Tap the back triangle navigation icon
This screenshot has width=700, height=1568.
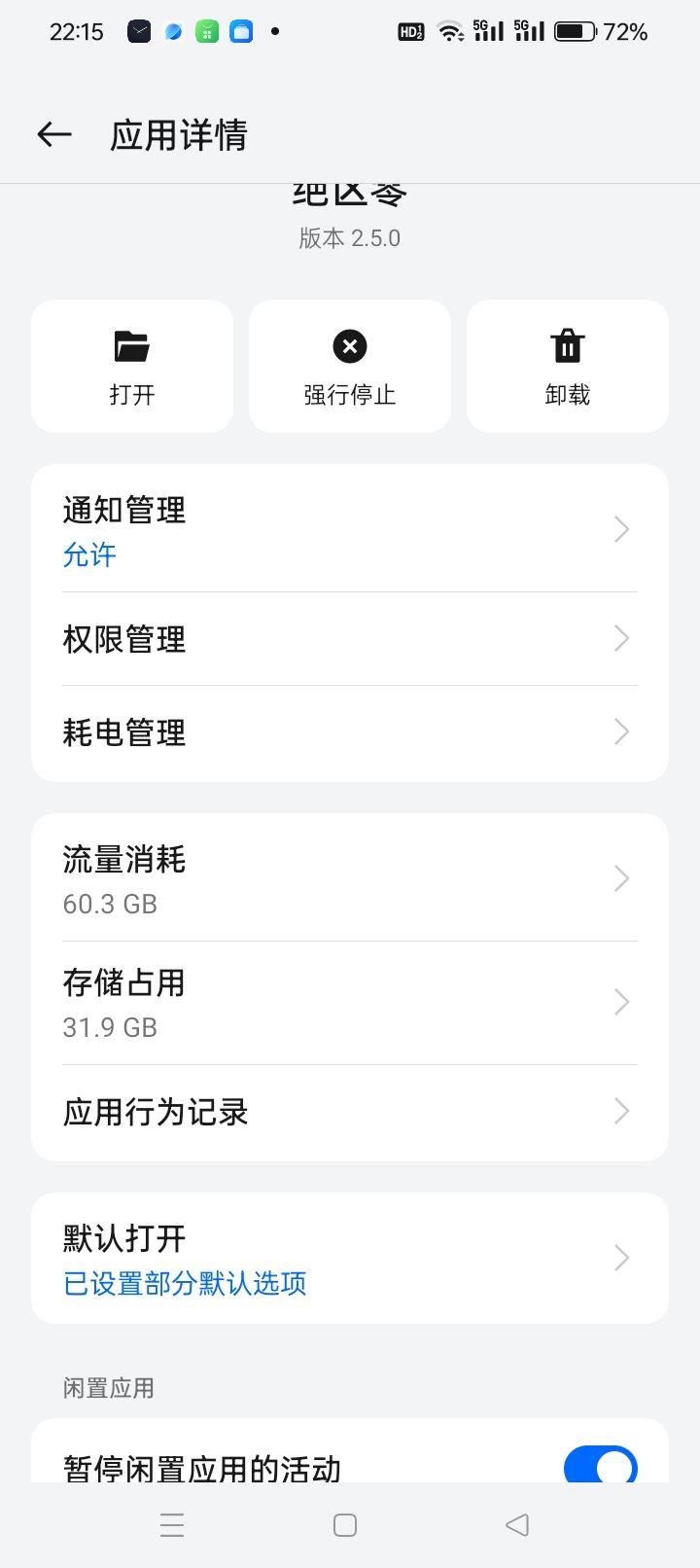pos(516,1525)
